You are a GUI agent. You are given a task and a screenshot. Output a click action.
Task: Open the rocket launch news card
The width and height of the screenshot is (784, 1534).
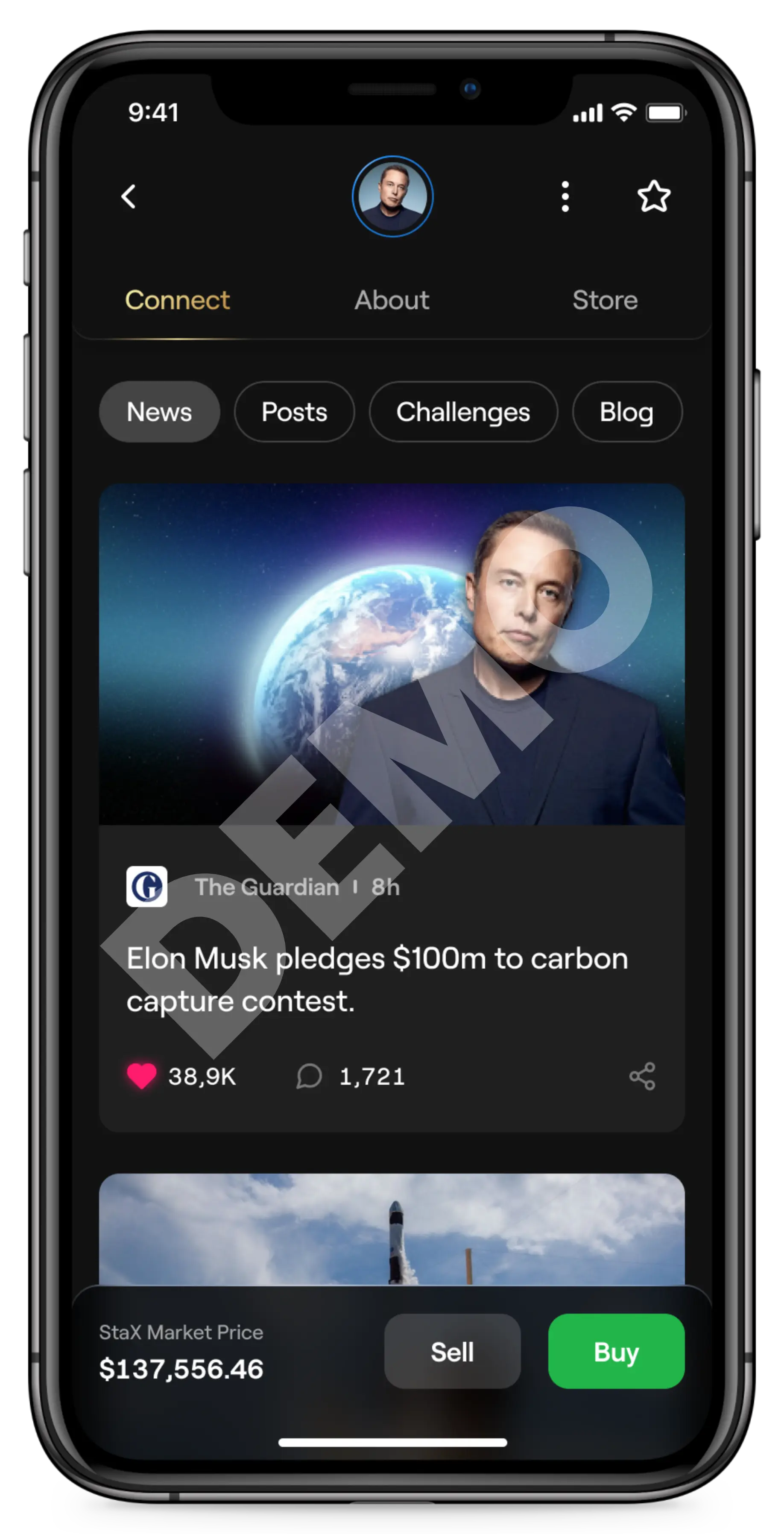pyautogui.click(x=392, y=1229)
